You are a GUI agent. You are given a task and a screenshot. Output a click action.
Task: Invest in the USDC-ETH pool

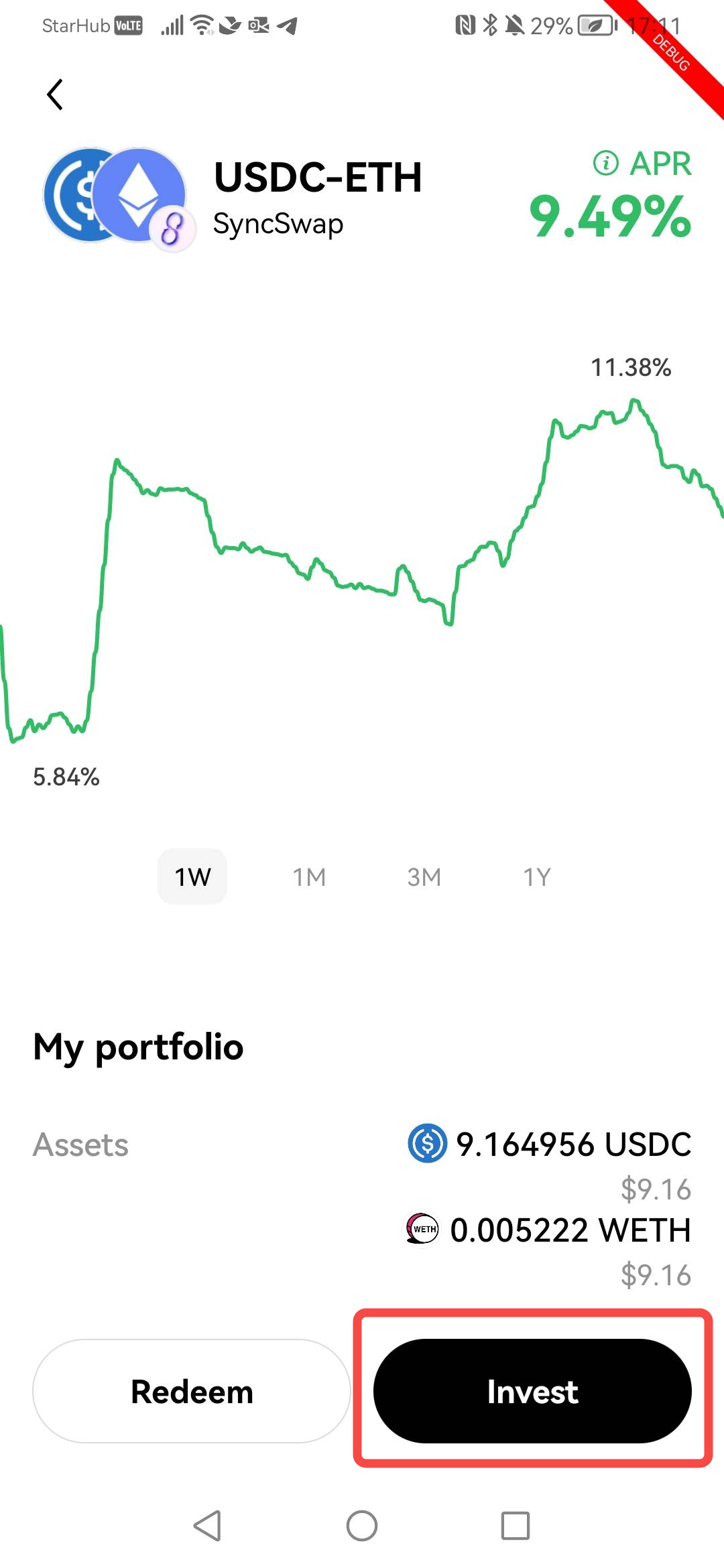(x=532, y=1391)
